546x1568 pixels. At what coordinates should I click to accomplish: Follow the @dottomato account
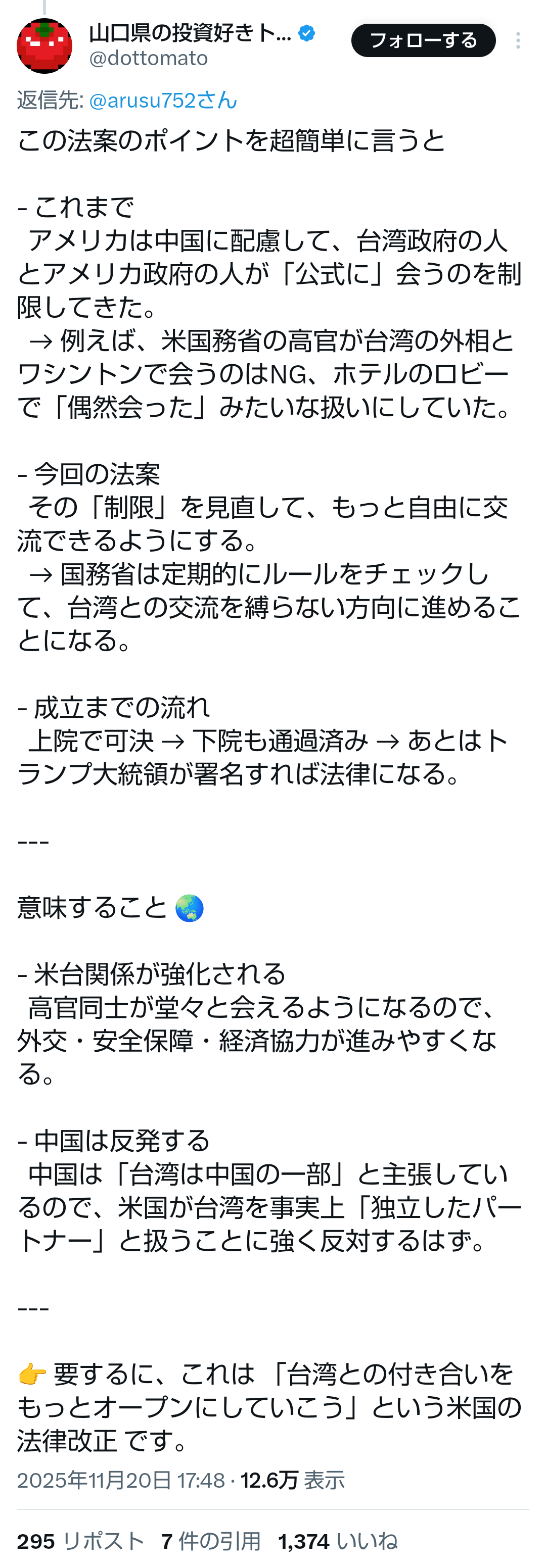[x=423, y=40]
